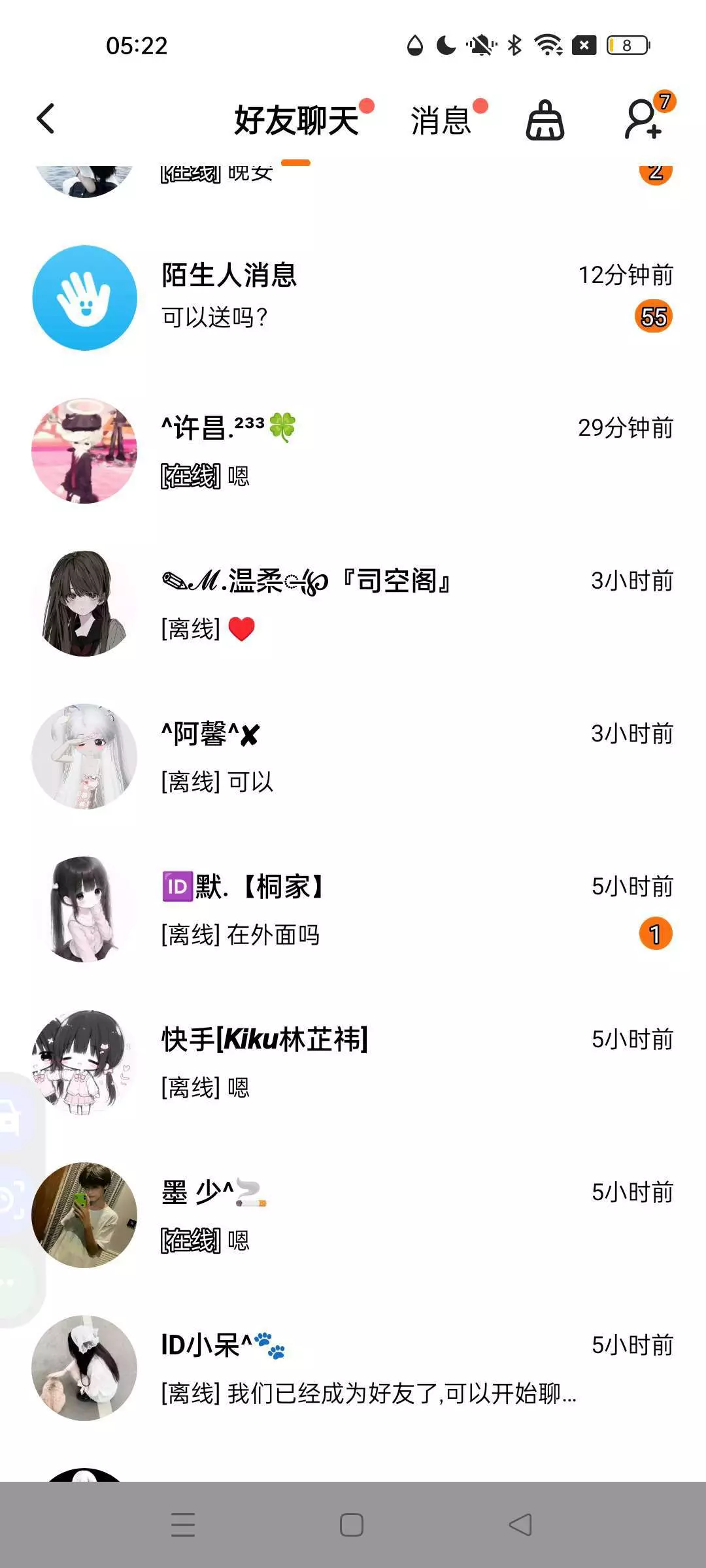Tap the broom icon to clear unread
706x1568 pixels.
click(545, 121)
